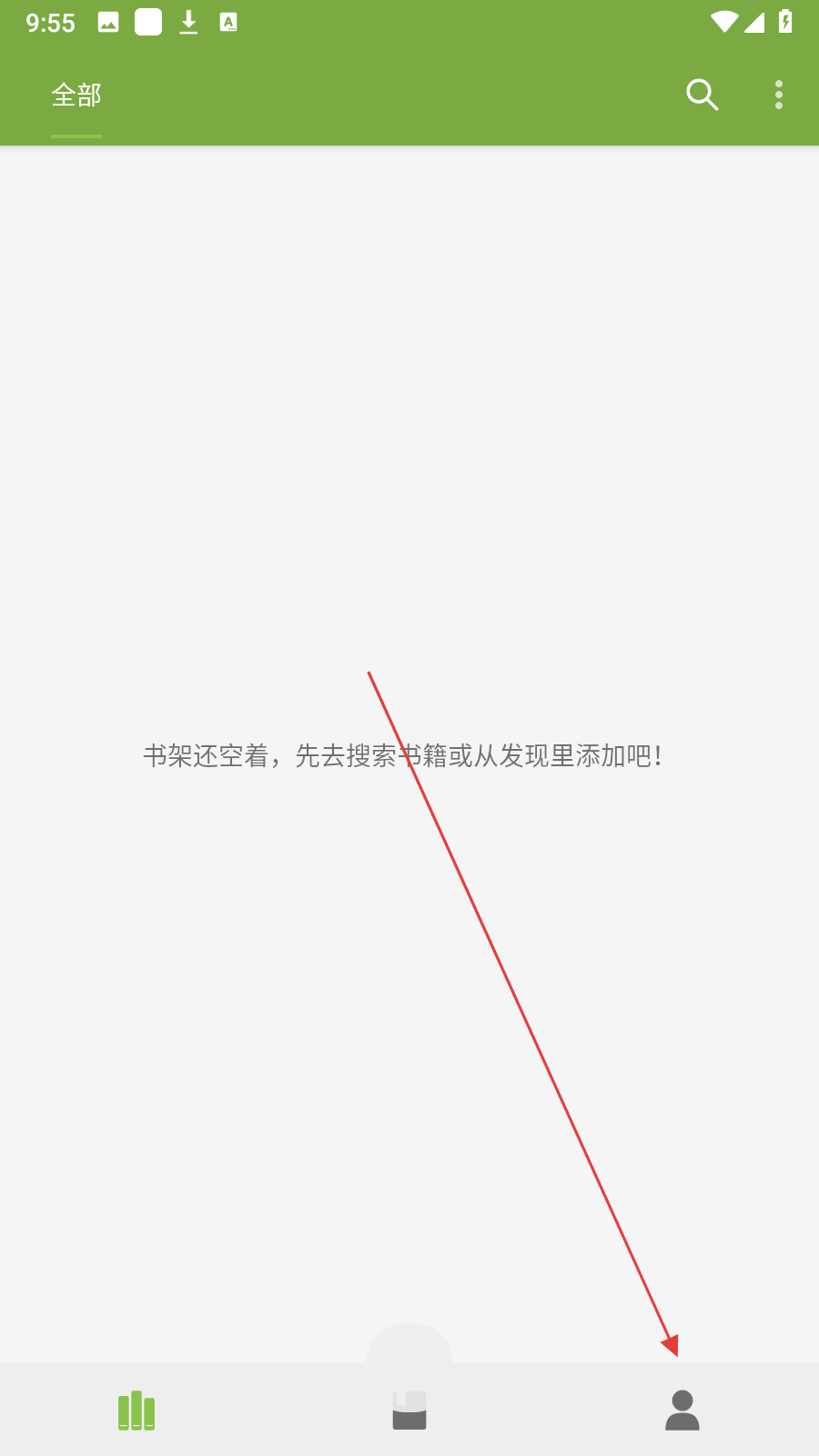Screen dimensions: 819x1456
Task: Open the search icon in the app bar
Action: [702, 95]
